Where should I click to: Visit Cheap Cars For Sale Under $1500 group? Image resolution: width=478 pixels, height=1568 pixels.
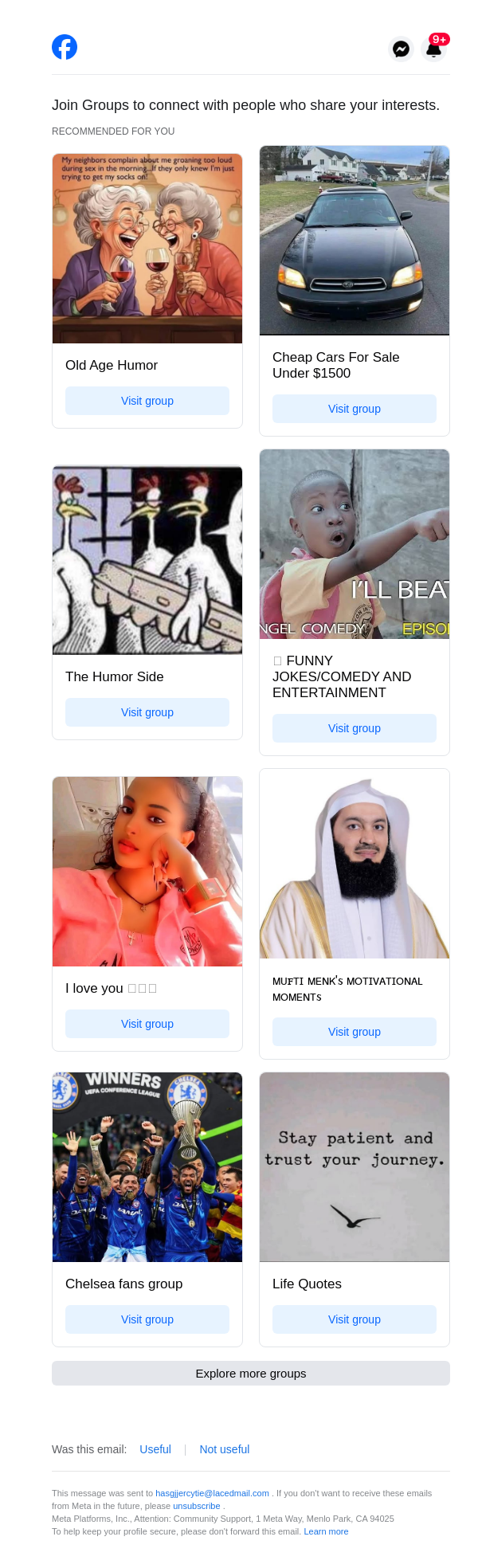pos(355,409)
